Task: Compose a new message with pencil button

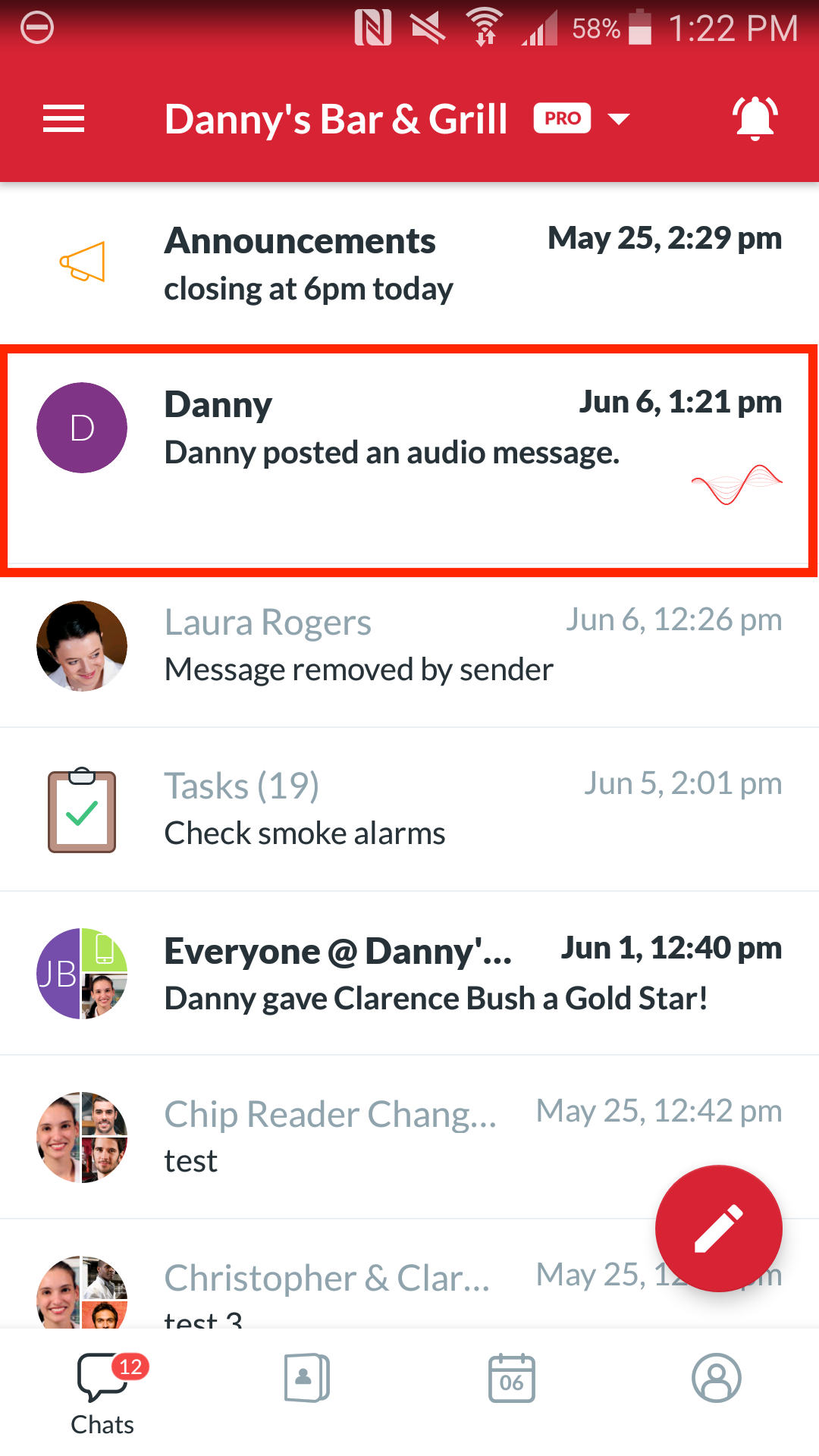Action: point(719,1228)
